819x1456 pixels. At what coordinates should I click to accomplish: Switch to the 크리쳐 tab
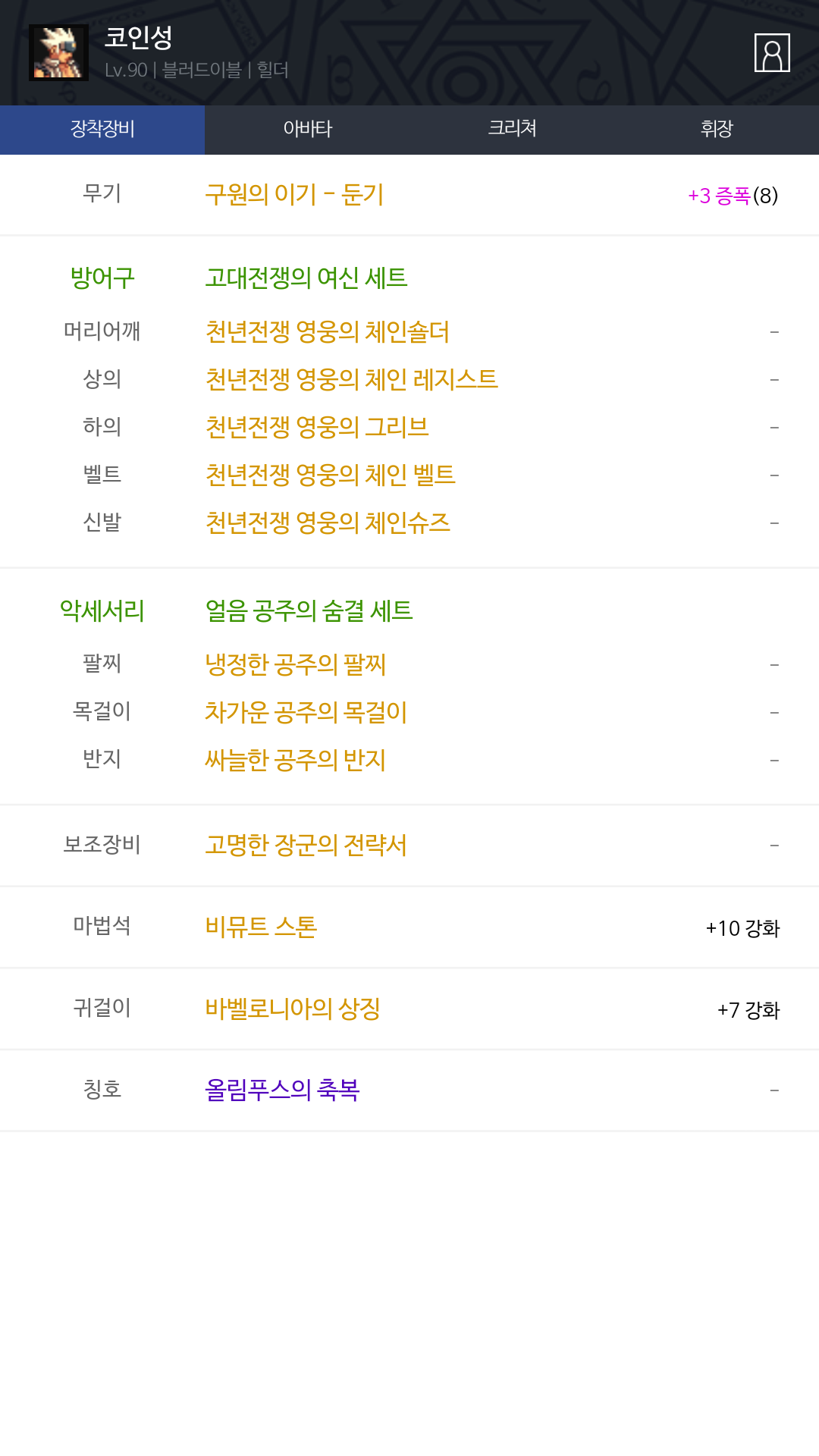click(x=512, y=130)
